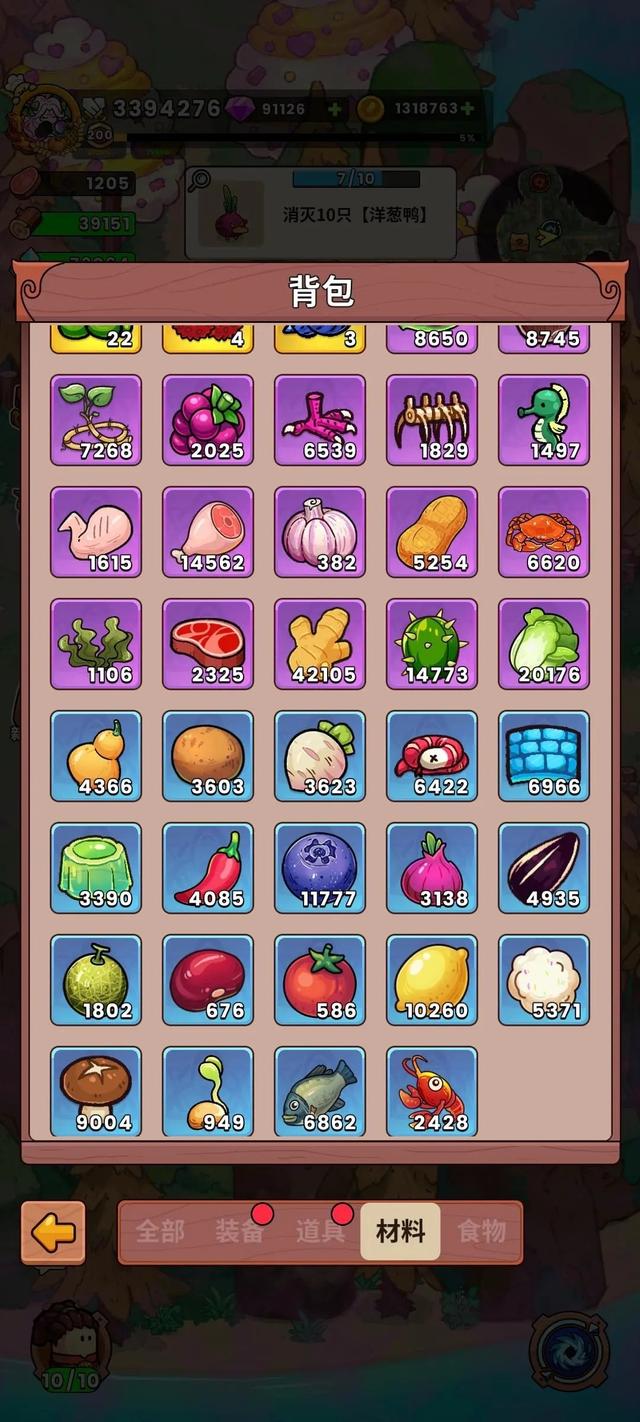This screenshot has height=1422, width=640.
Task: Select the garlic item with 382
Action: click(320, 531)
